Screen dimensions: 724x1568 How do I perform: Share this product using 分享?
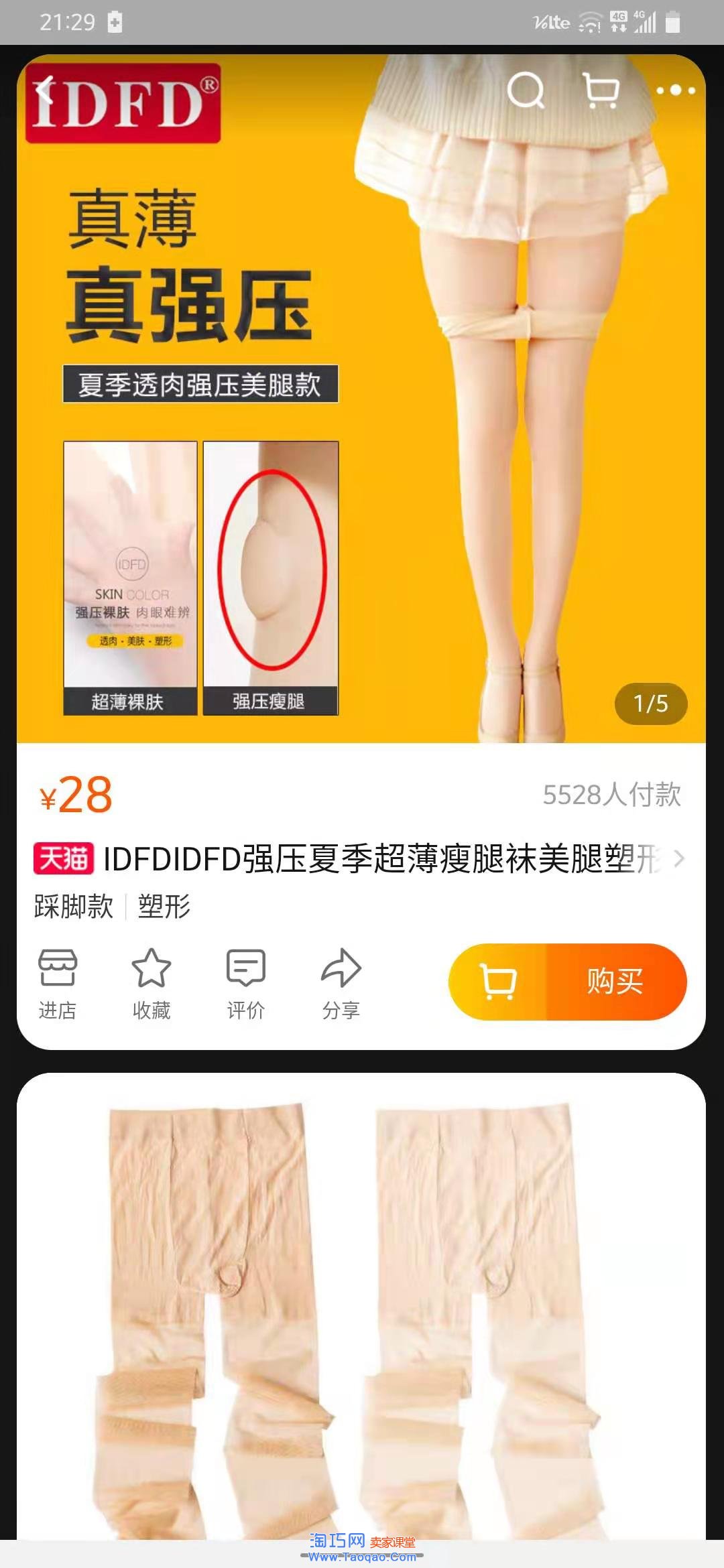point(341,984)
